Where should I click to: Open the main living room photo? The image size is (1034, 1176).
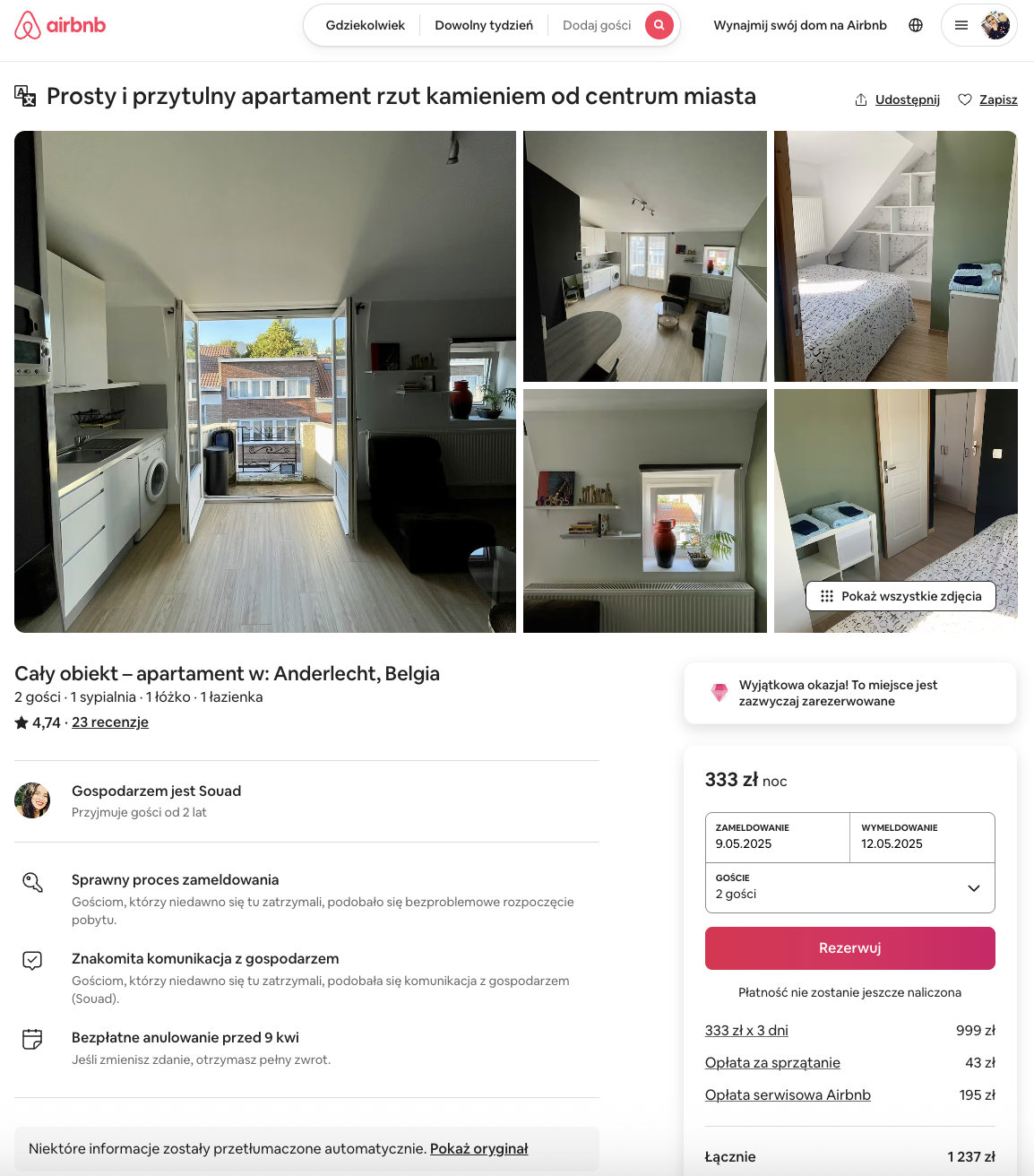(265, 382)
